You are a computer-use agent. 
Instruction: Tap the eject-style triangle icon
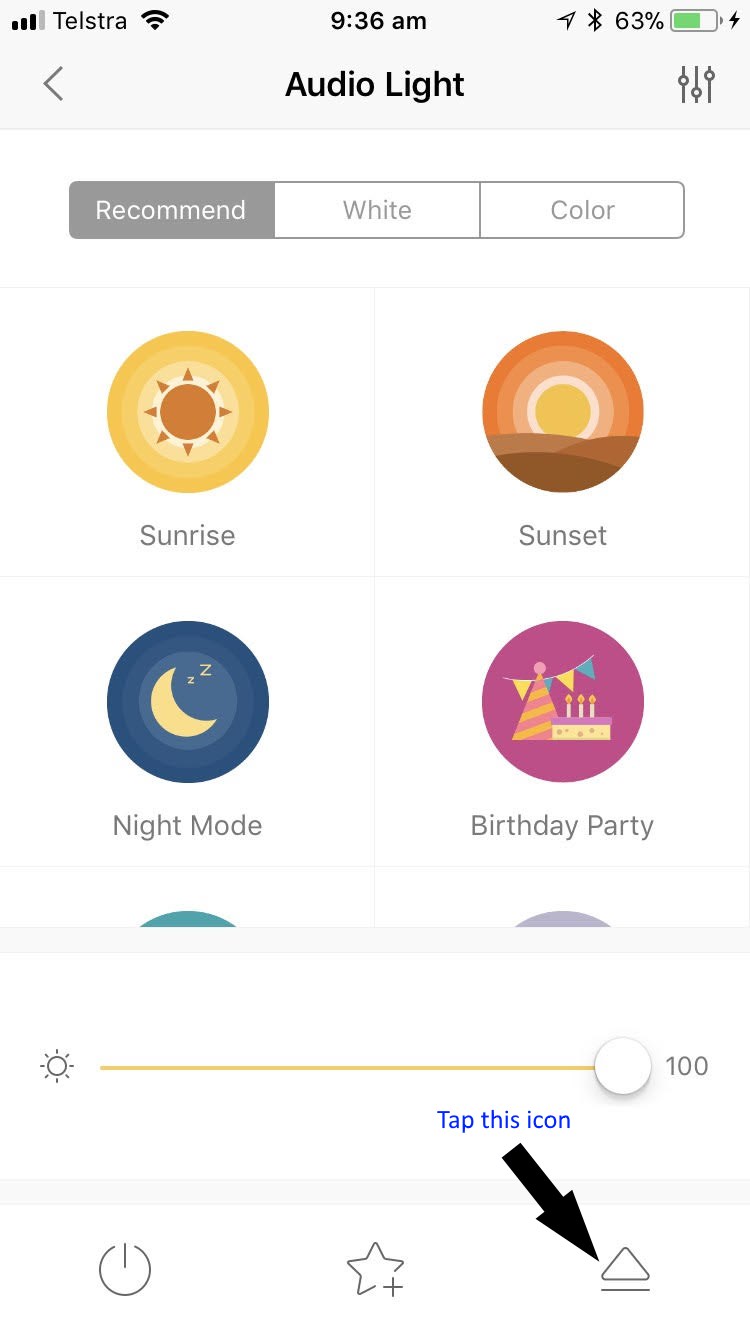tap(626, 1270)
